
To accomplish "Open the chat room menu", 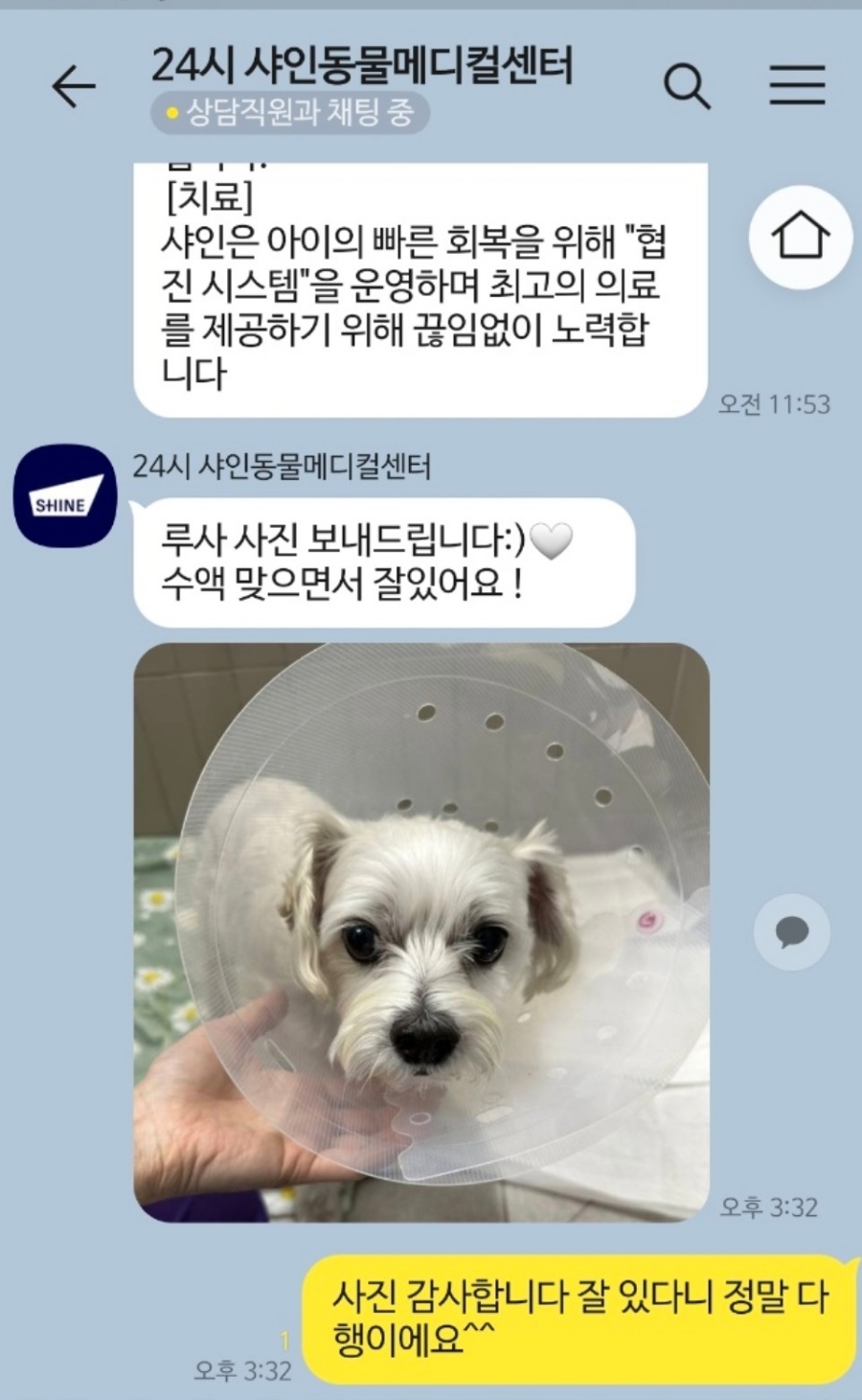I will tap(797, 85).
